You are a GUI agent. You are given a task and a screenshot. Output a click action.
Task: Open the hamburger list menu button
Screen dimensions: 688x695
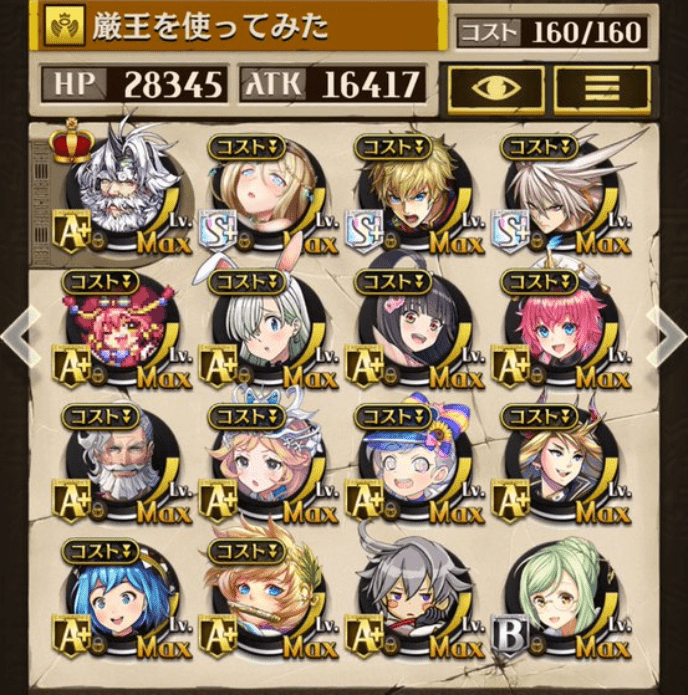click(x=601, y=87)
